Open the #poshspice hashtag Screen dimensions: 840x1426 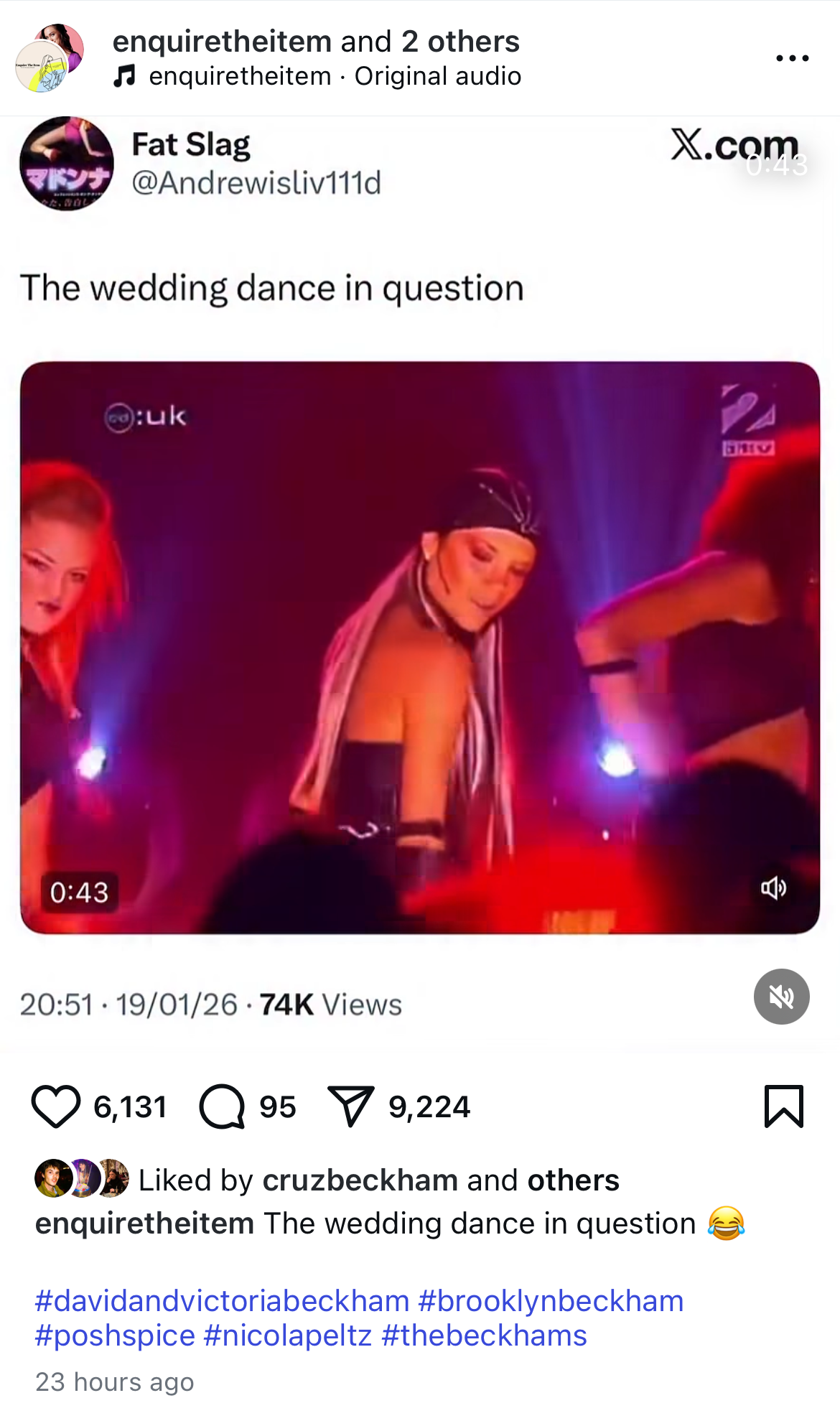(x=115, y=1336)
